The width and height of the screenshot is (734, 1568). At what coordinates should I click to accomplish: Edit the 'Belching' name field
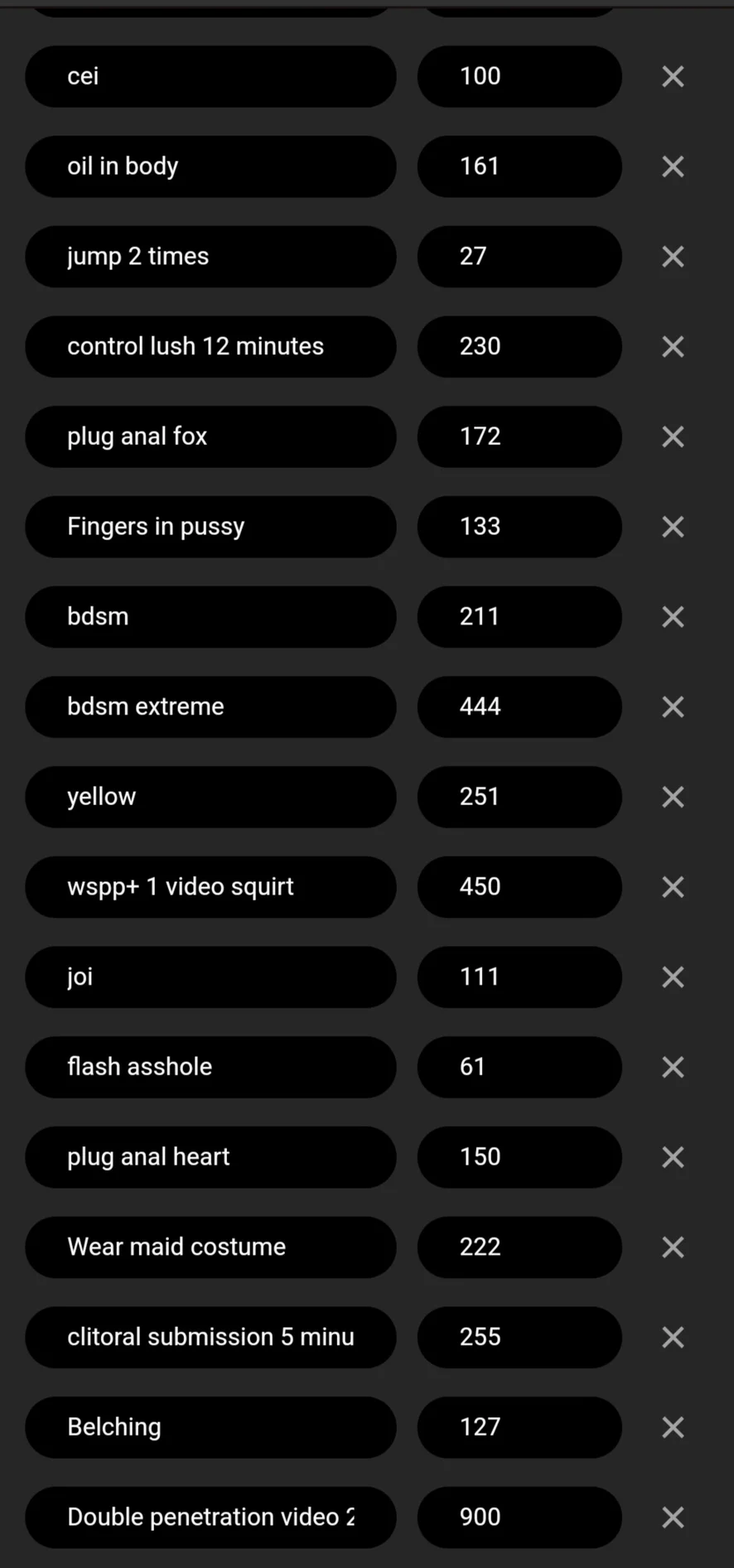tap(210, 1427)
